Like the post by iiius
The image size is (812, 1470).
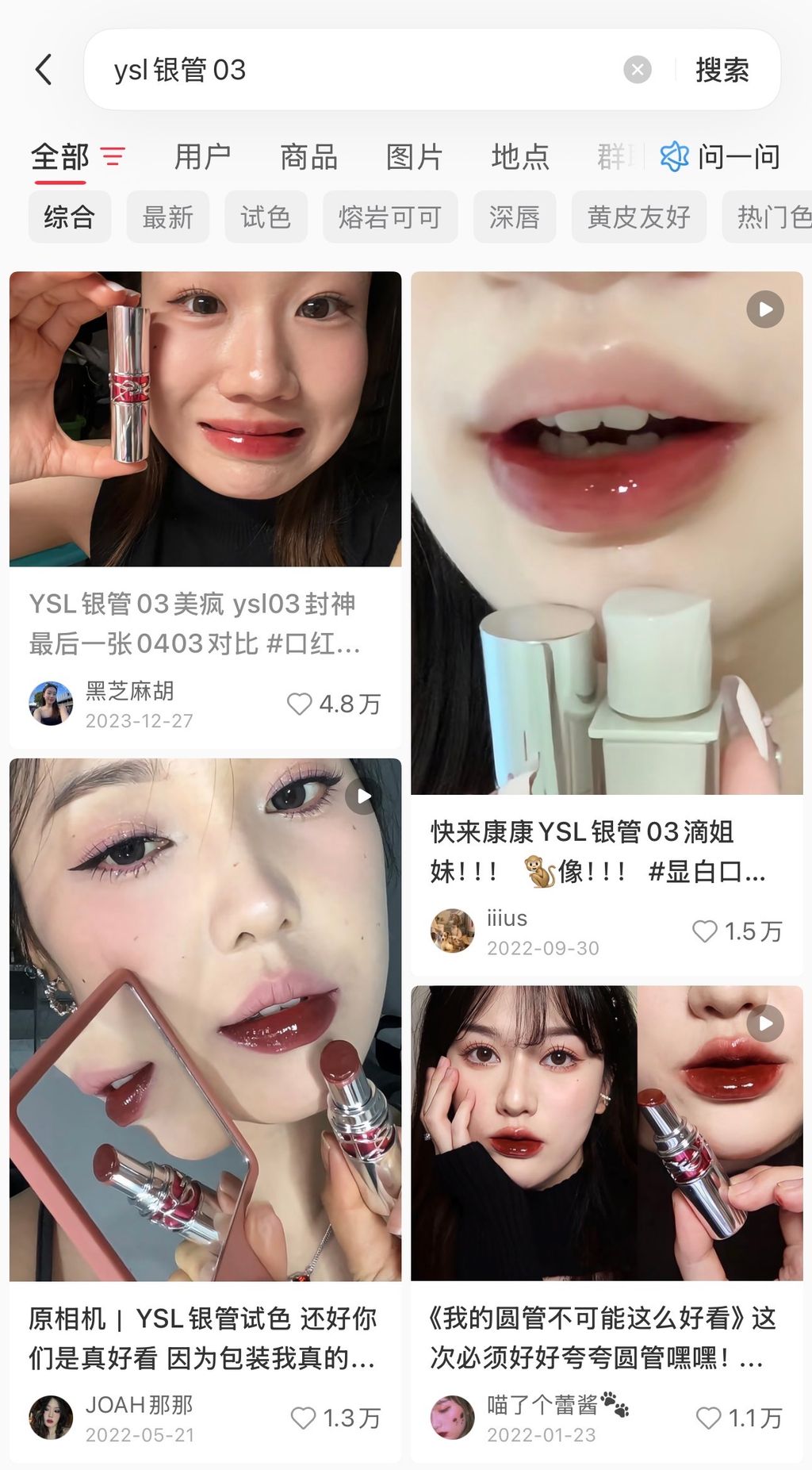pos(705,931)
